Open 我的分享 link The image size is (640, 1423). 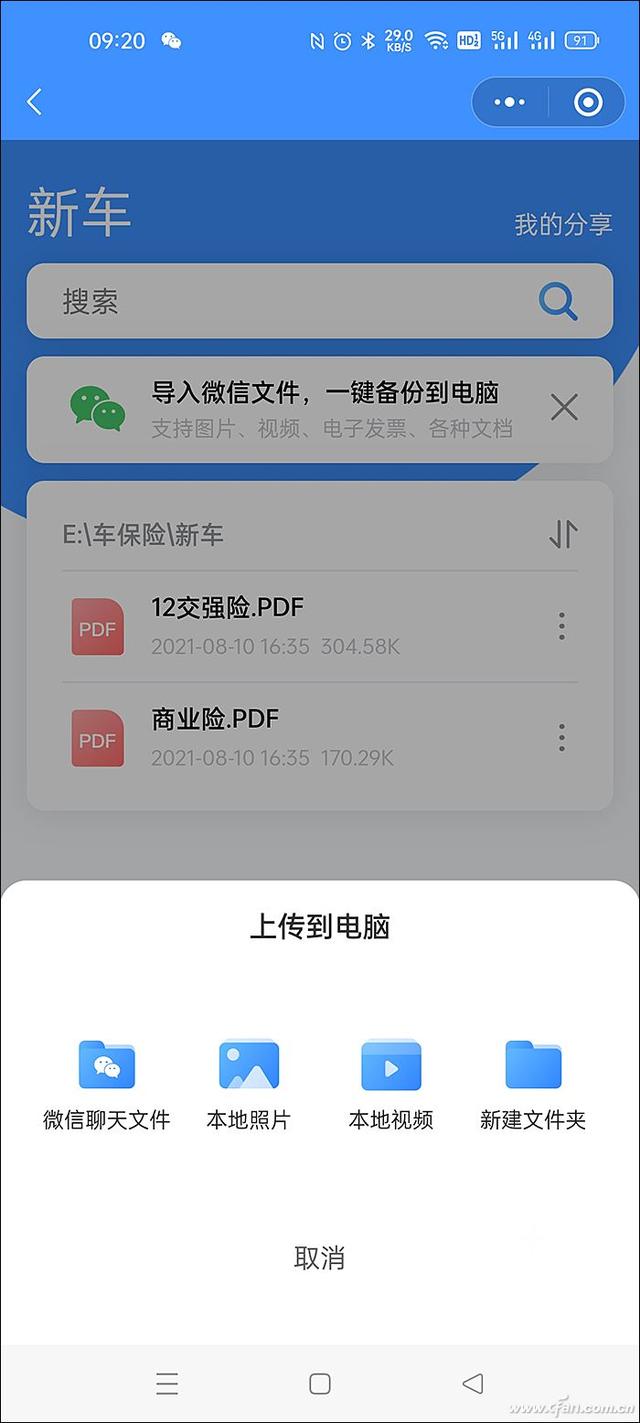click(563, 224)
